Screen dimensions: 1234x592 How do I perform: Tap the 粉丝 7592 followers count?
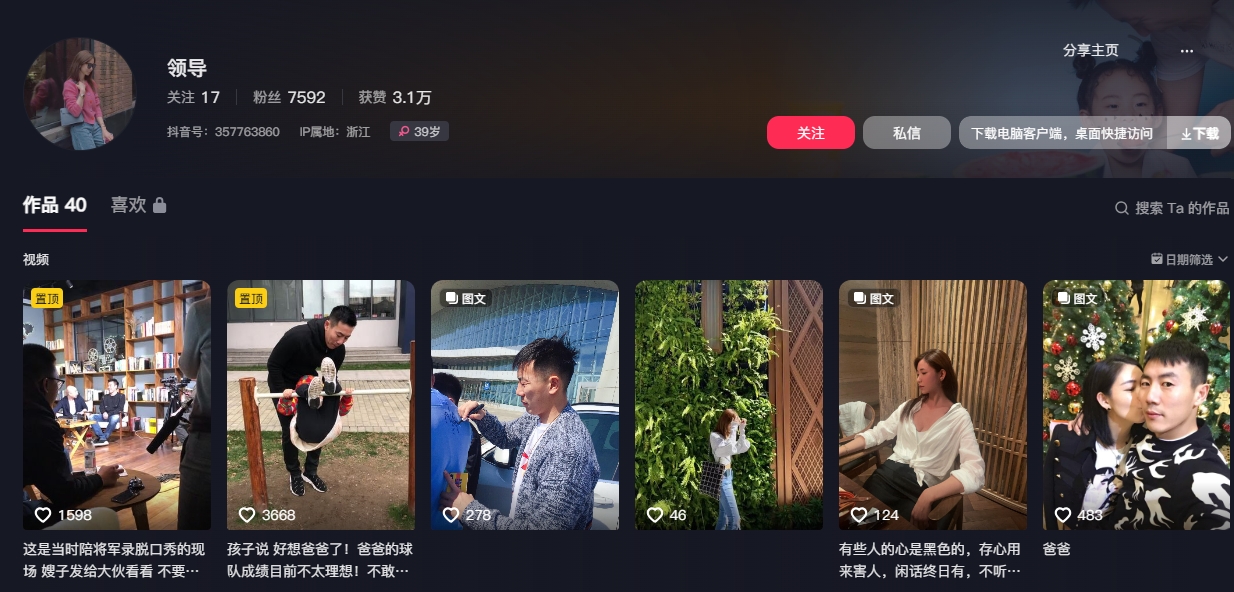[289, 97]
